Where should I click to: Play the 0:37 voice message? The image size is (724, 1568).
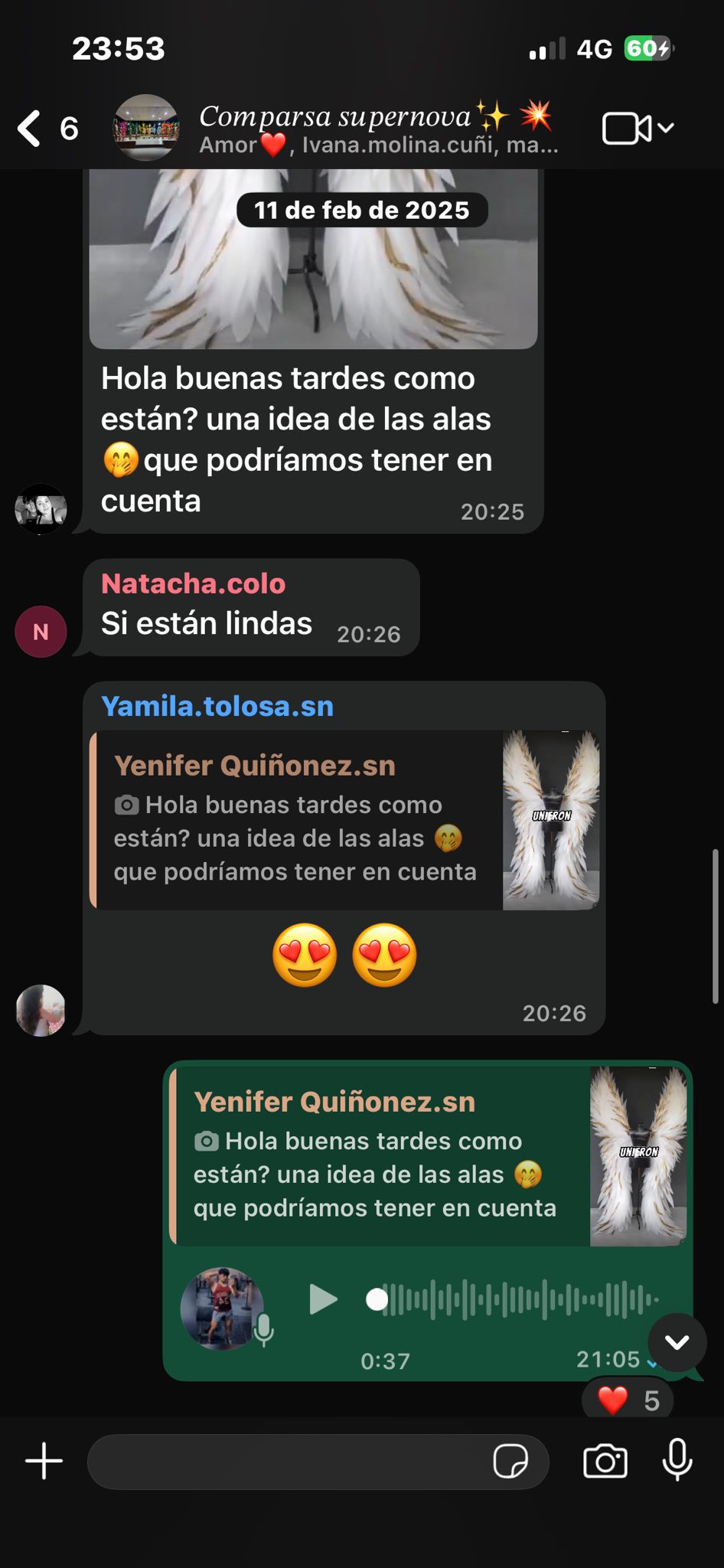point(323,1299)
